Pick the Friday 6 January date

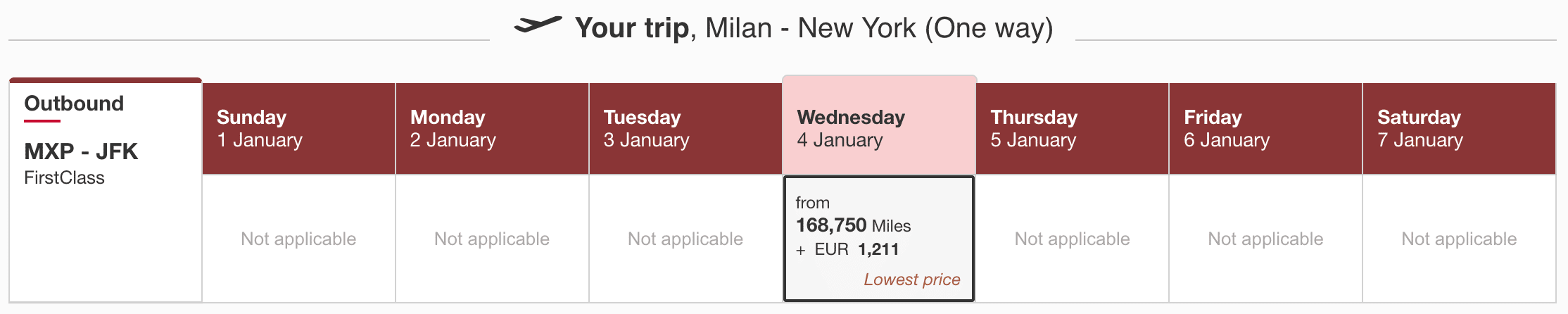1265,128
